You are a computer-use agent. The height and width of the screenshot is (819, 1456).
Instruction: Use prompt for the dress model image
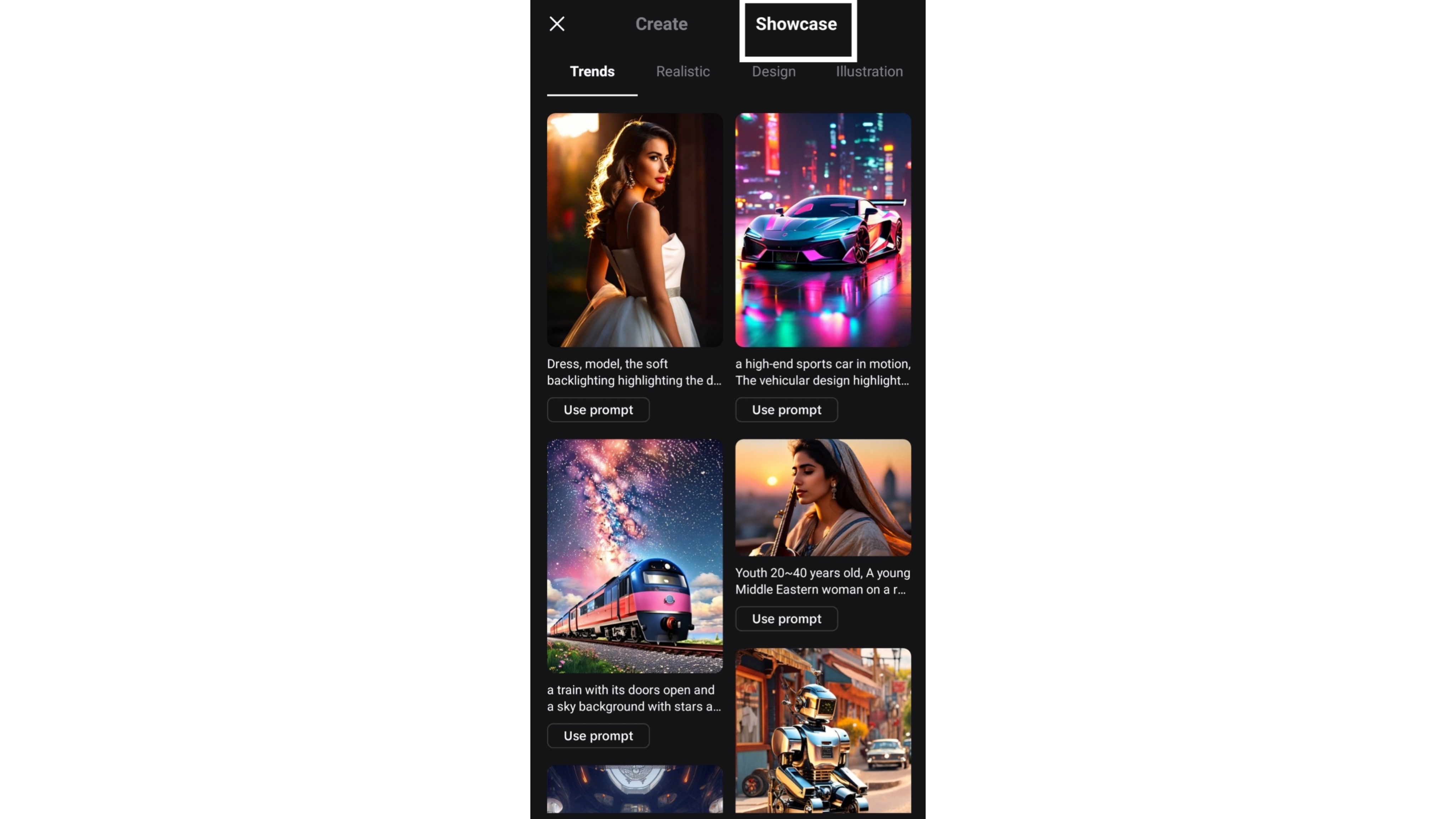coord(598,410)
